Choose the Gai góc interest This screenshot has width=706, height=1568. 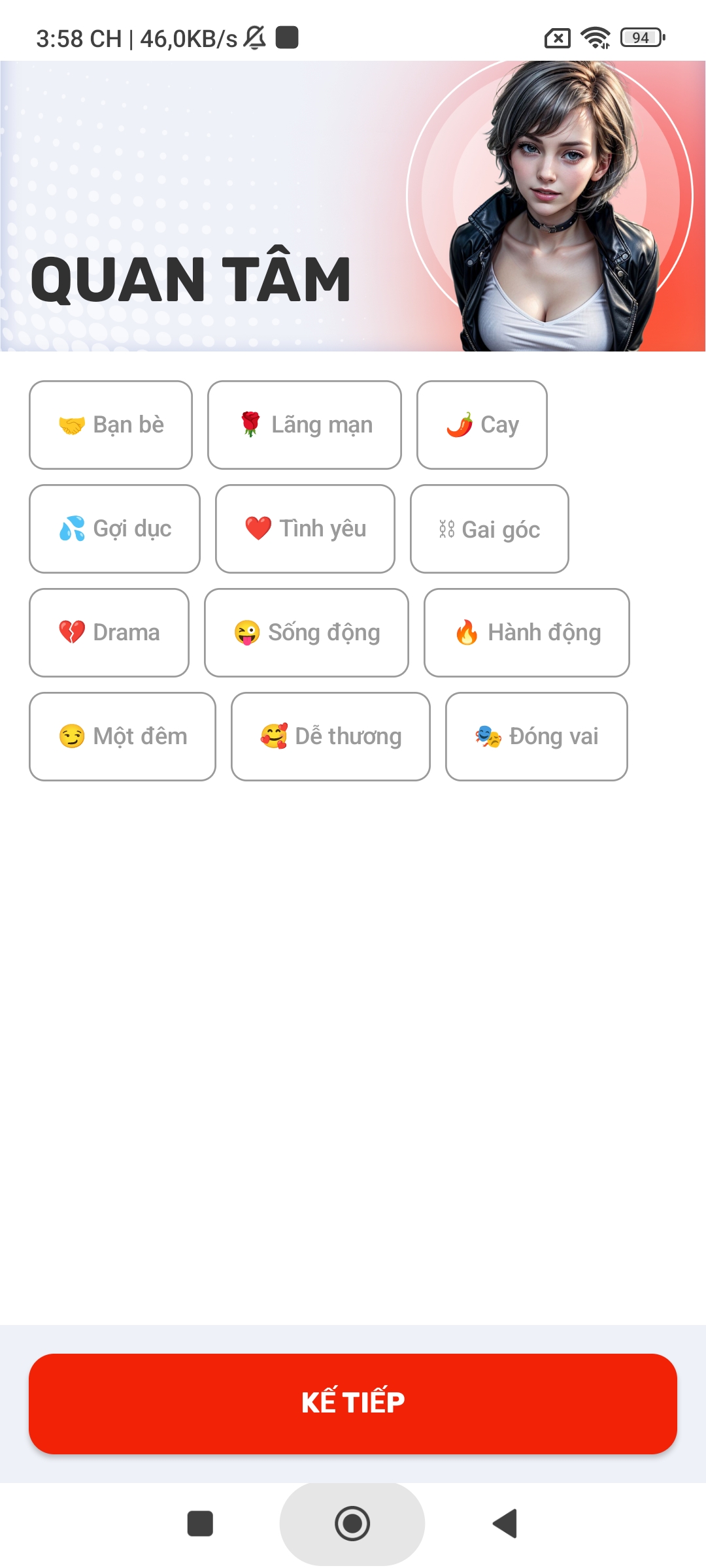490,529
